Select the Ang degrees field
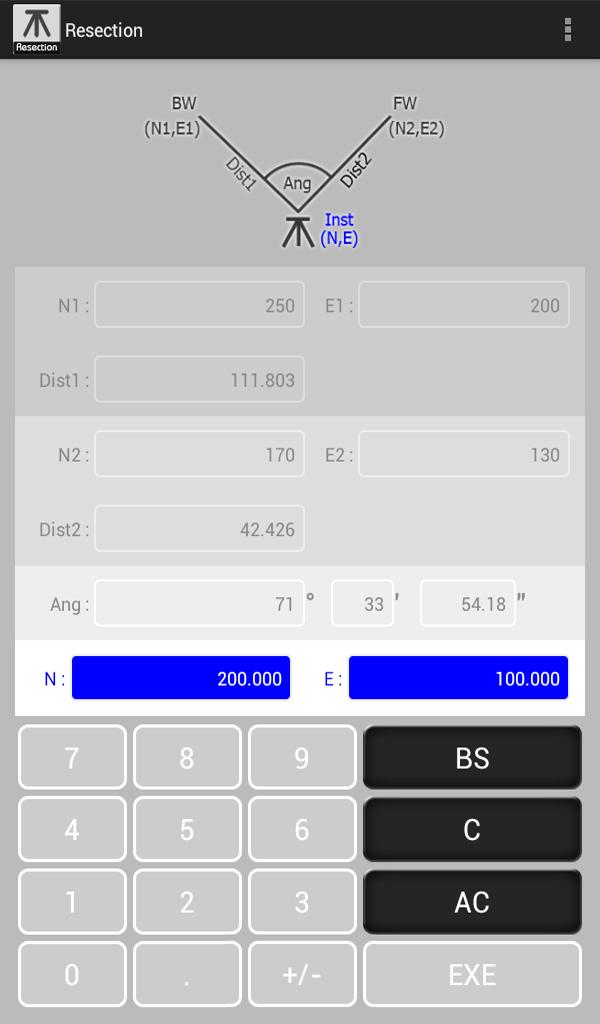 pyautogui.click(x=199, y=604)
